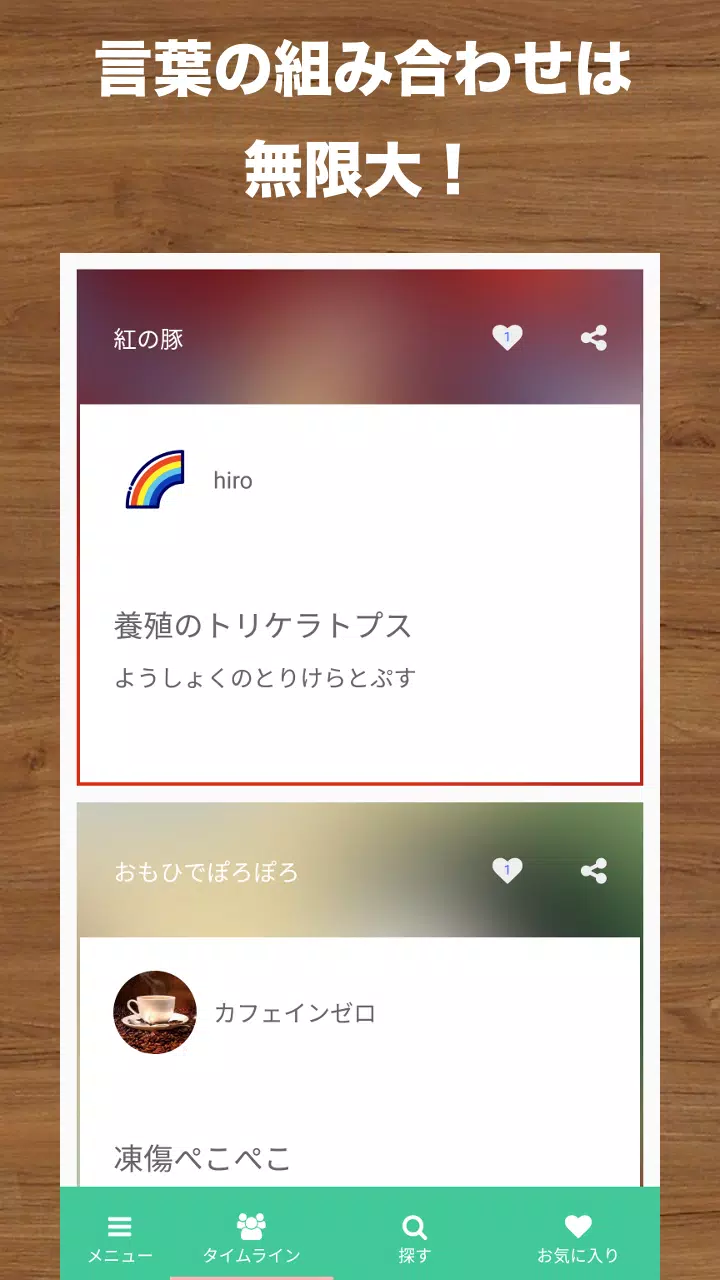This screenshot has height=1280, width=720.
Task: Open the post titled 凍傷ぺこぺこ
Action: (200, 1157)
